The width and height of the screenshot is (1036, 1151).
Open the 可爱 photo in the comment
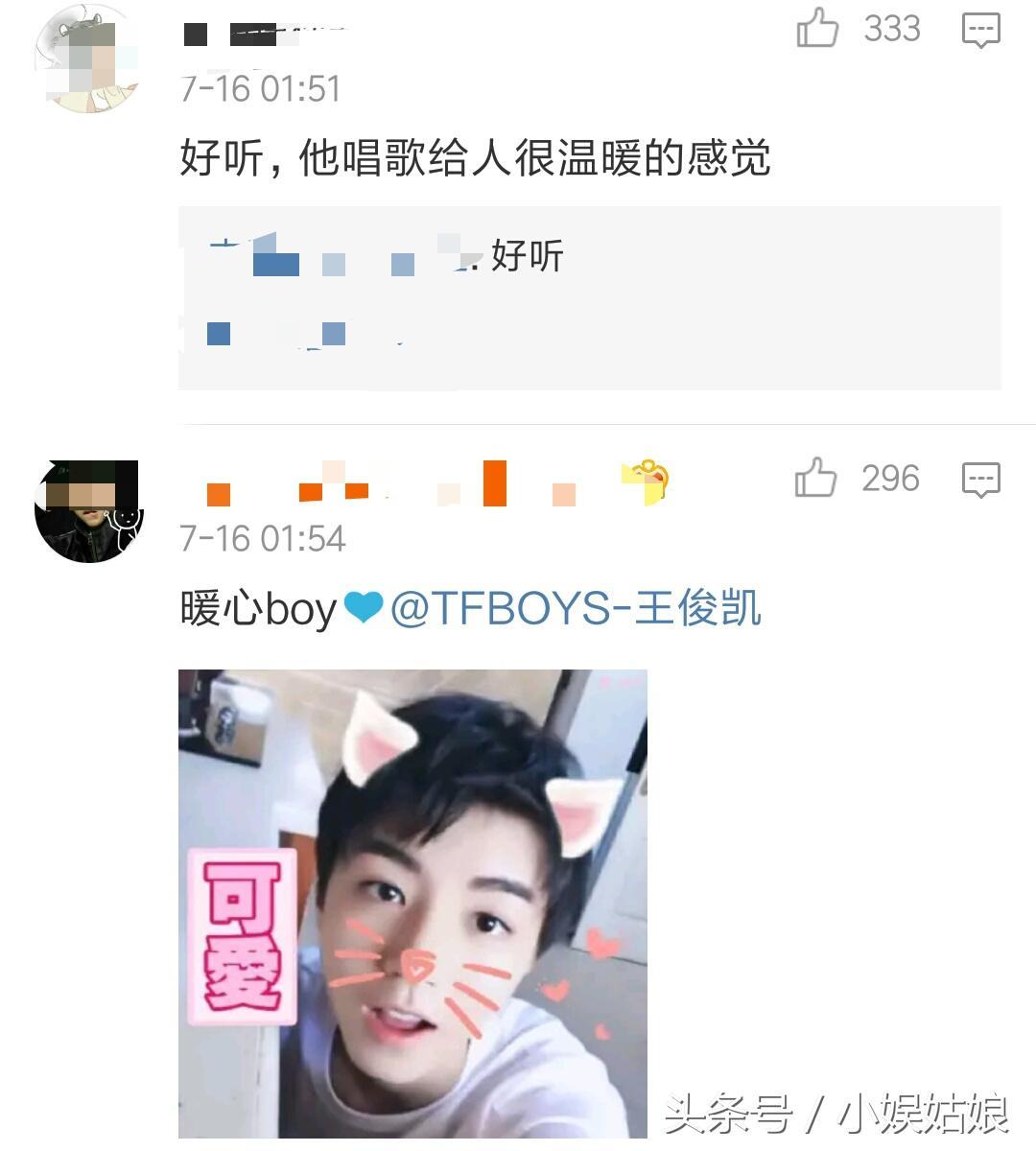(x=412, y=902)
